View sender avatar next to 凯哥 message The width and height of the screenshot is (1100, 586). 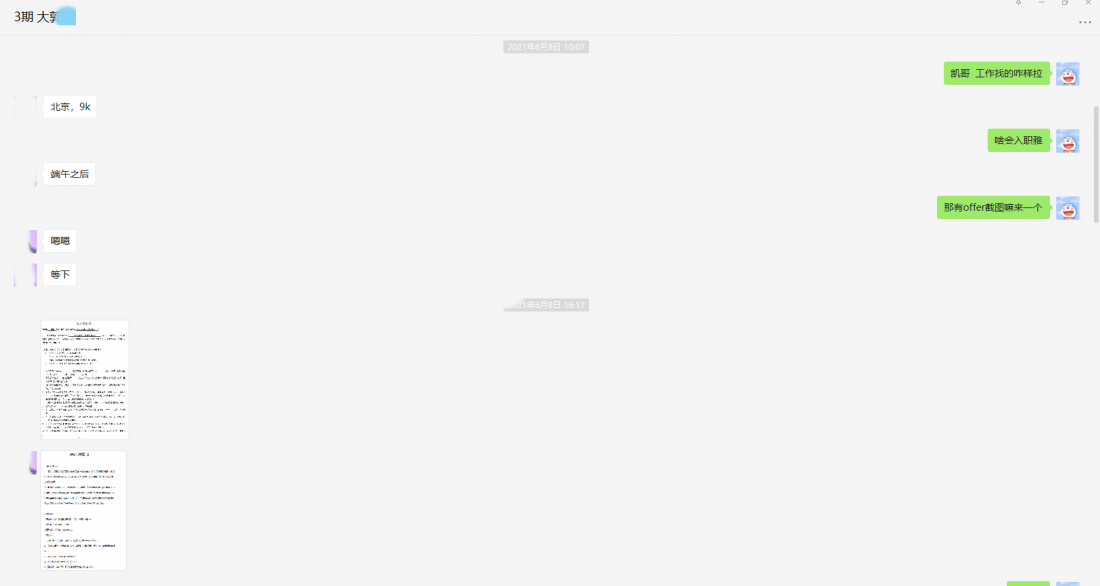(x=1068, y=74)
